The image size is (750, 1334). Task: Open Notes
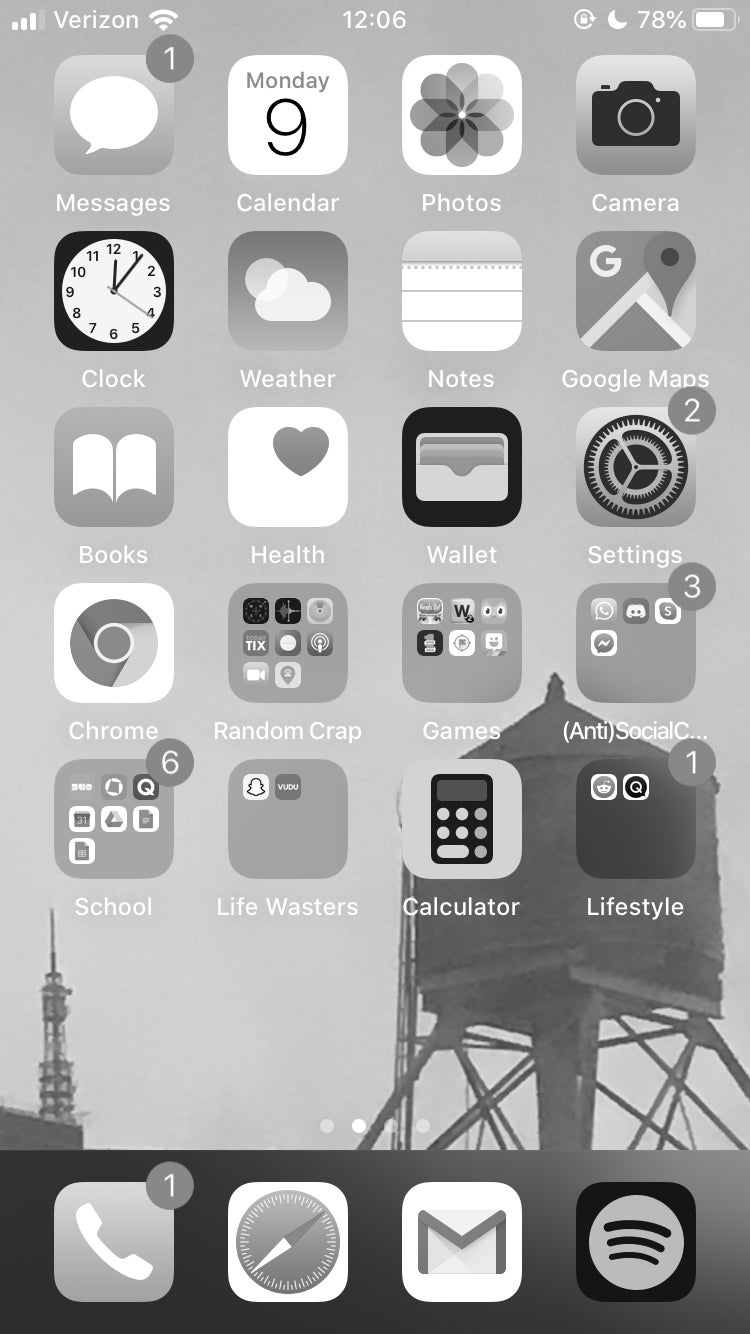click(x=461, y=291)
